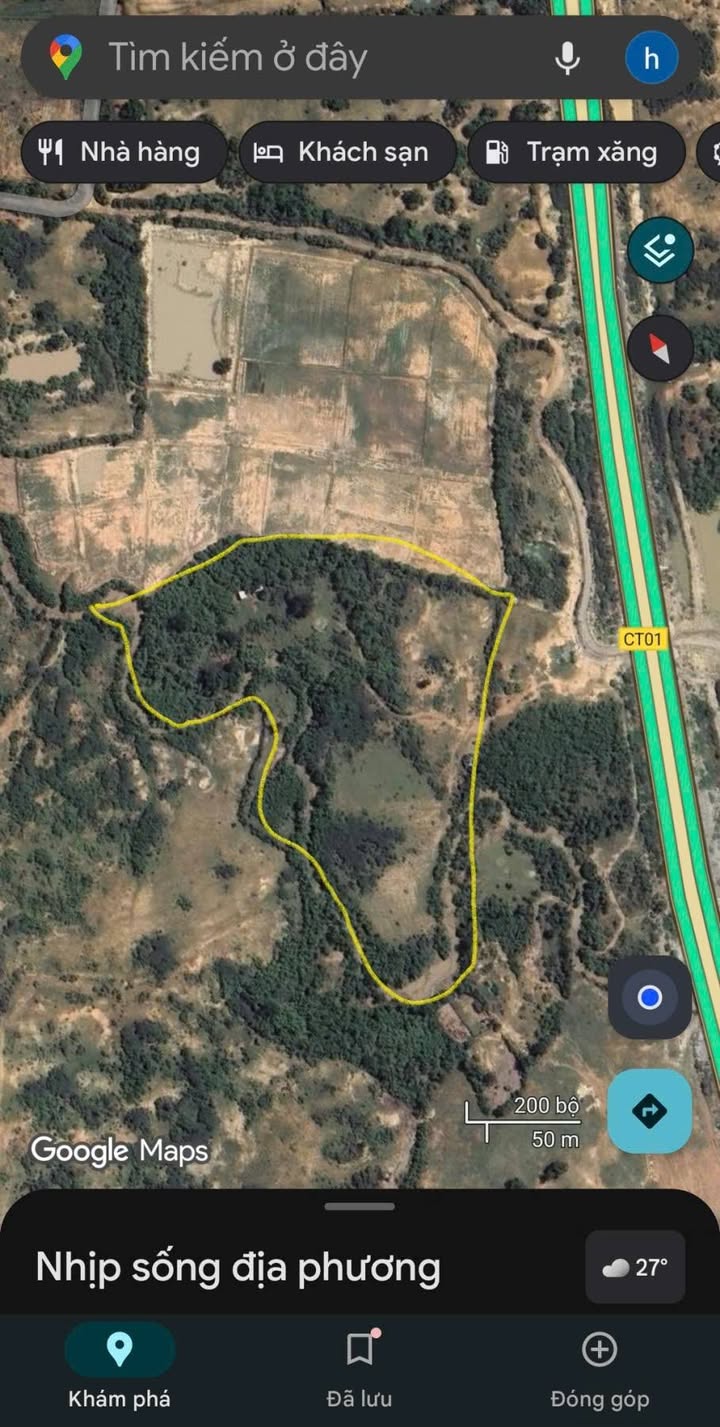This screenshot has height=1427, width=720.
Task: Select the "Nhà hàng" chip
Action: (x=121, y=152)
